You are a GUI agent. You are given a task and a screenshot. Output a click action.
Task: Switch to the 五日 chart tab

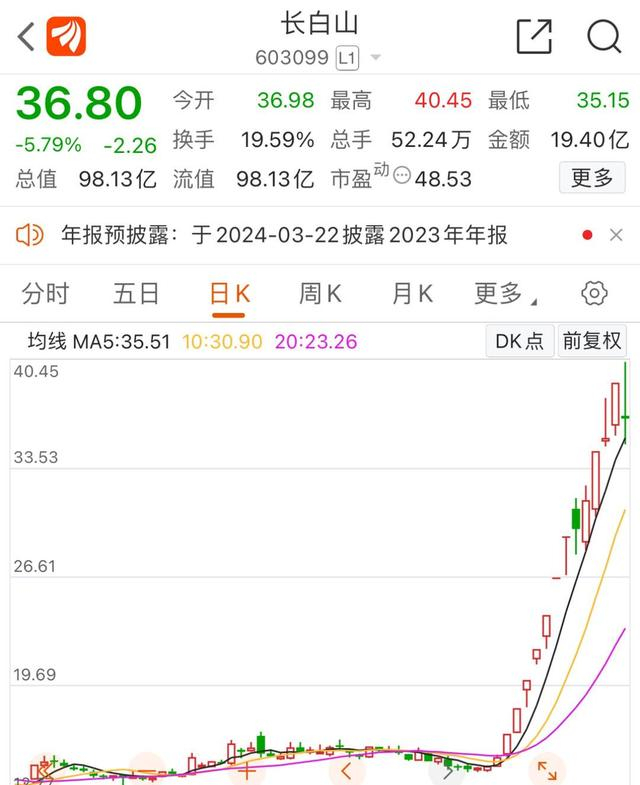136,293
